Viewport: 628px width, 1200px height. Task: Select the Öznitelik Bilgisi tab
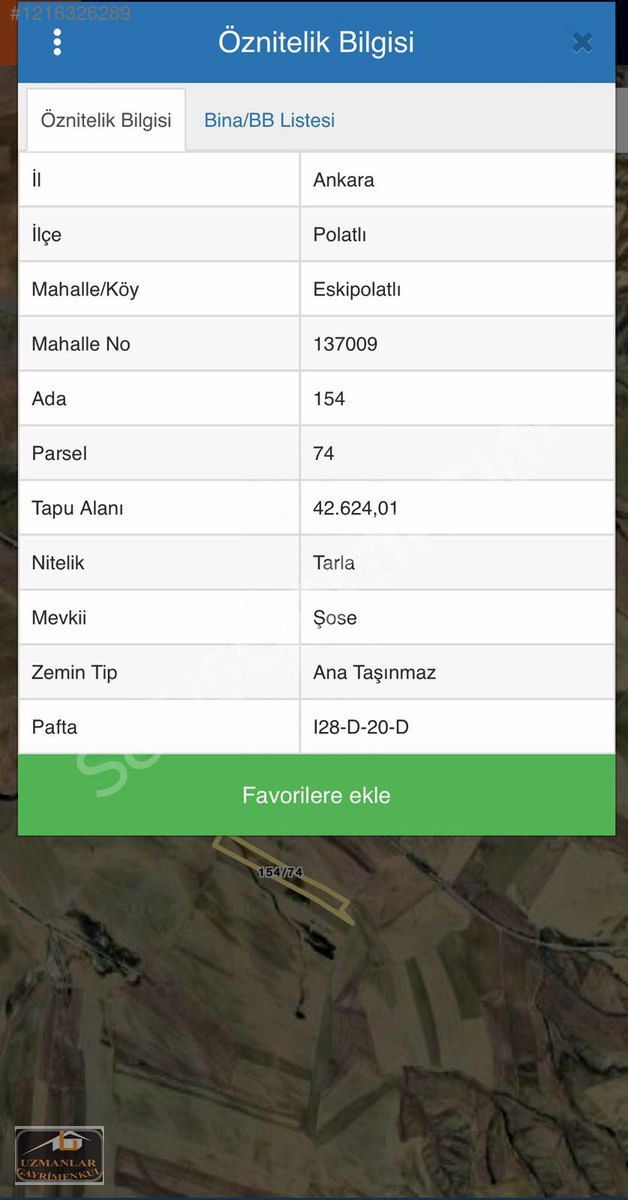106,120
